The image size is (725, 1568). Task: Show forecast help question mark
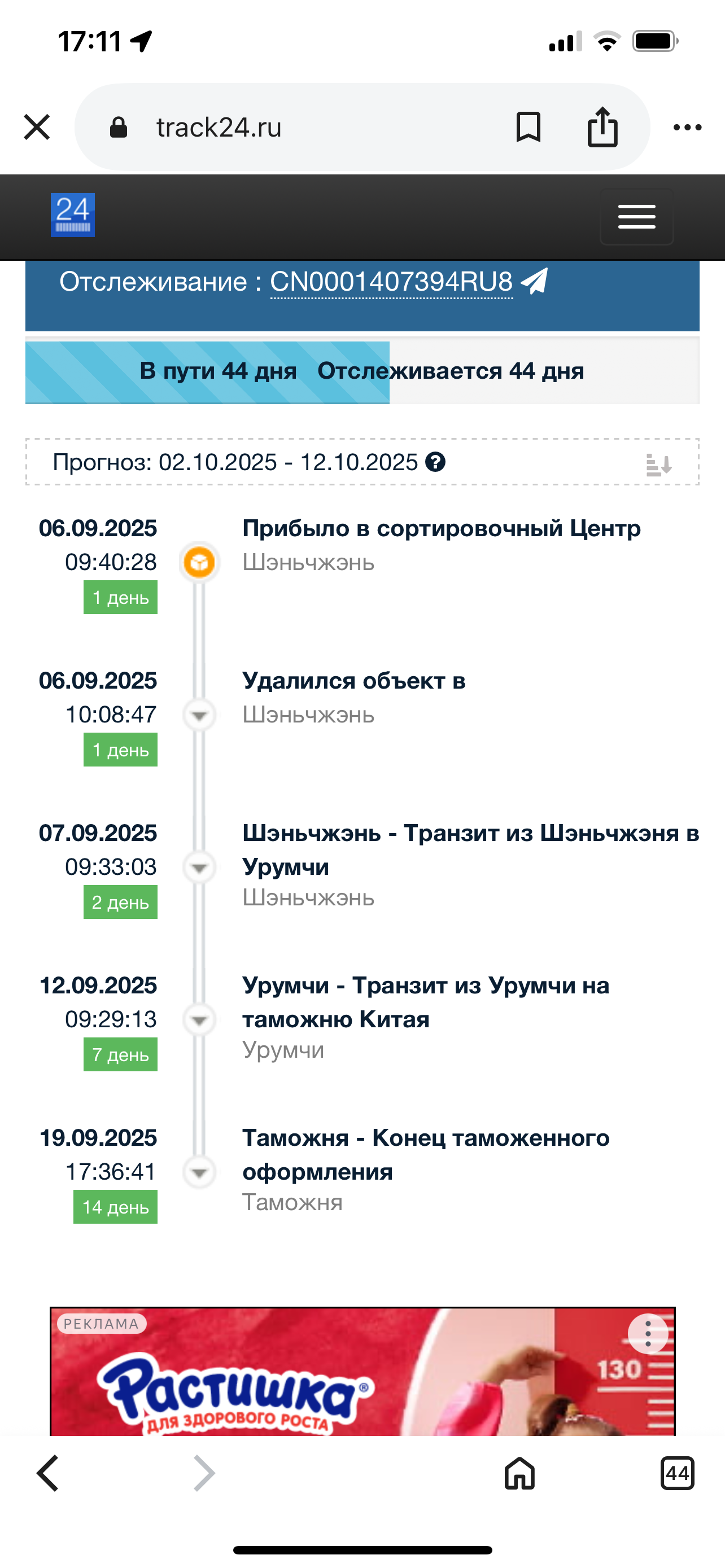[x=435, y=463]
